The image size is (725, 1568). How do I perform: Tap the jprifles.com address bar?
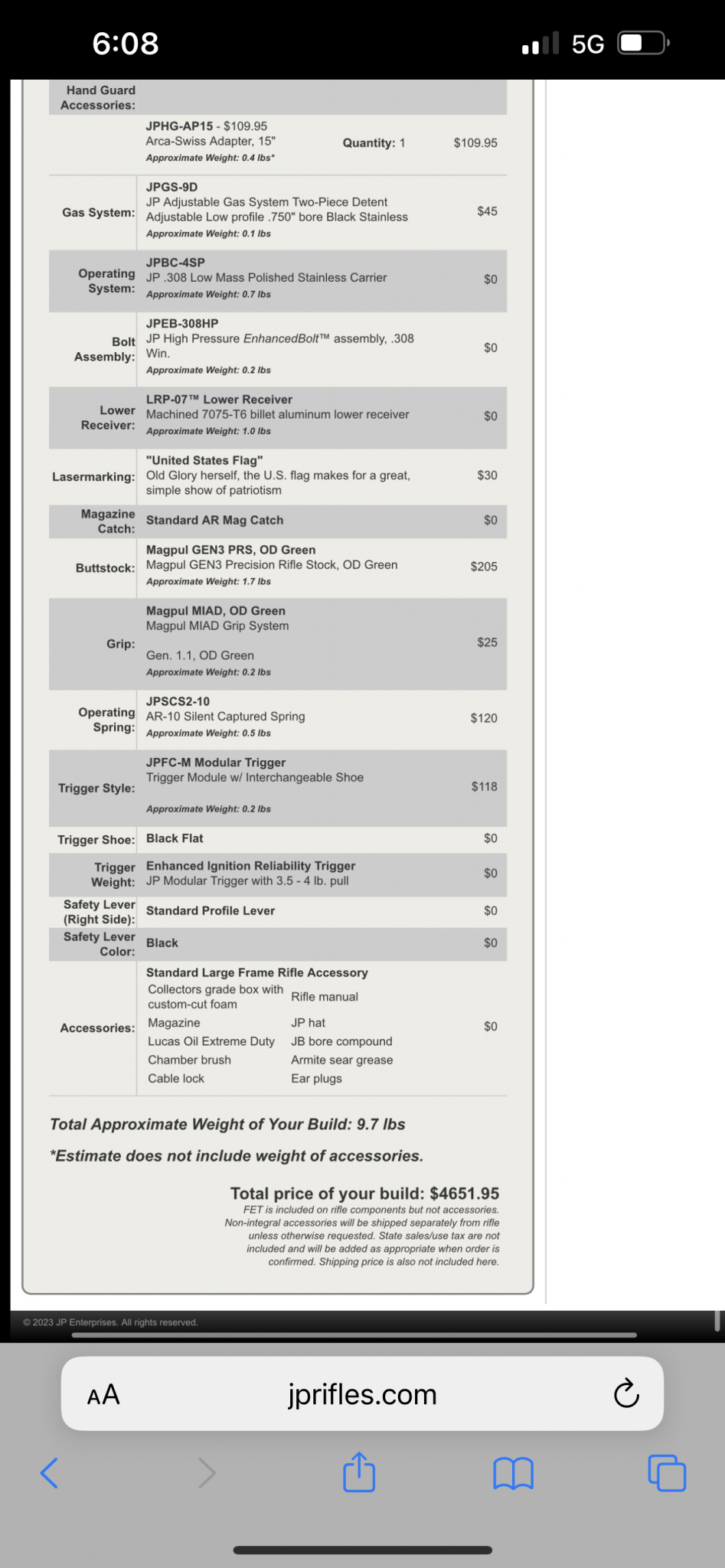click(362, 1394)
